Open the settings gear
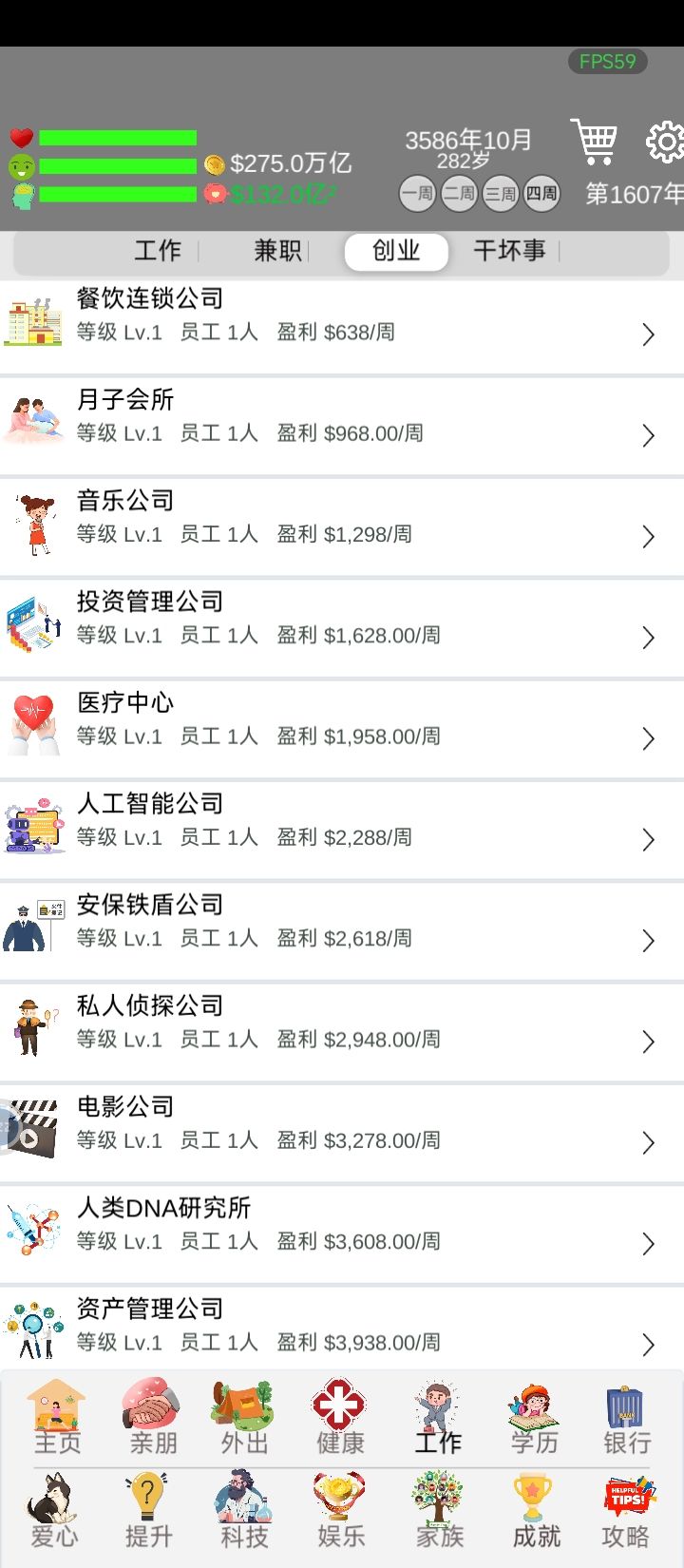 [x=664, y=143]
